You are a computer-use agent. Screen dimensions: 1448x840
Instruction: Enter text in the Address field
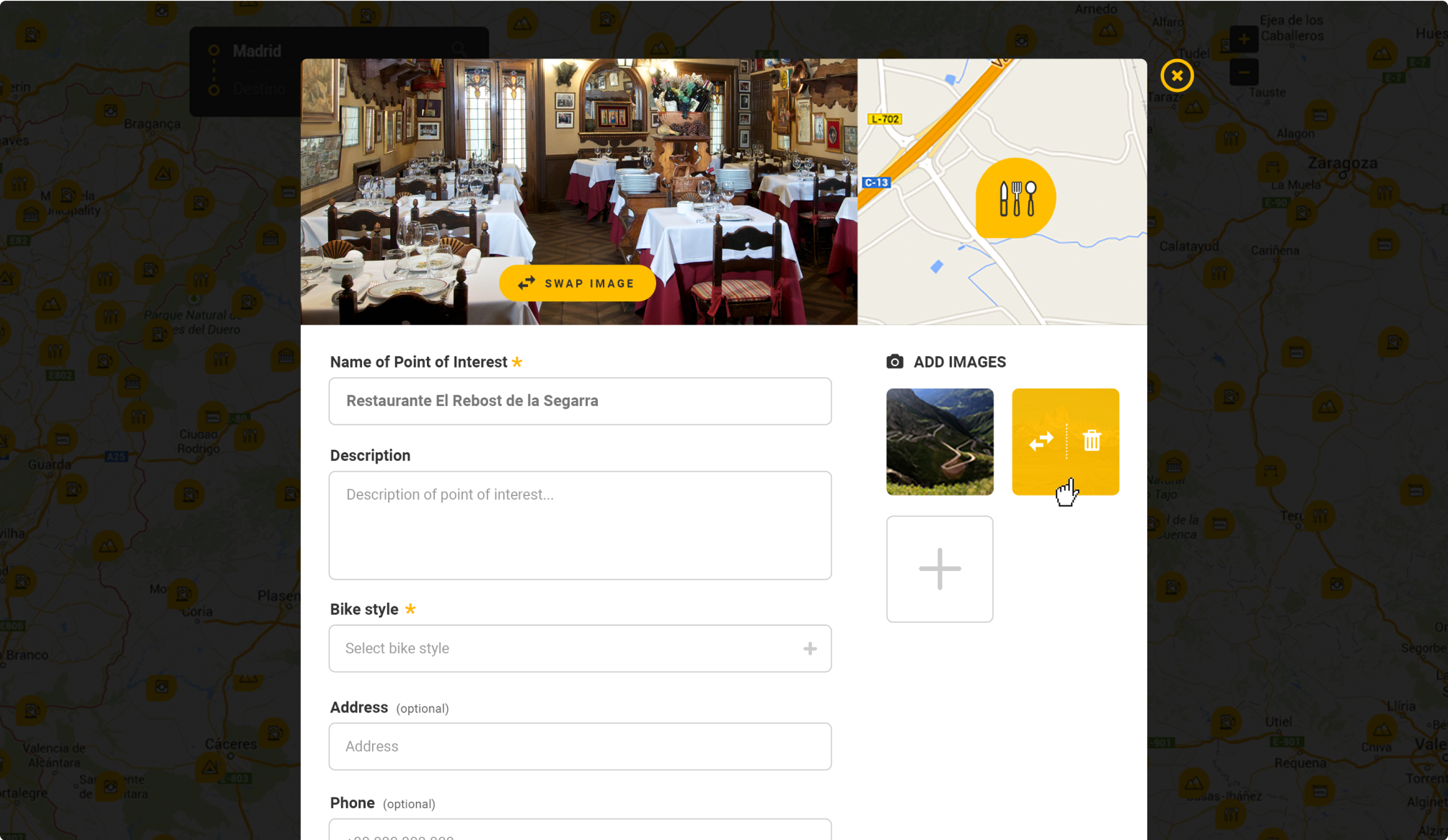(580, 746)
